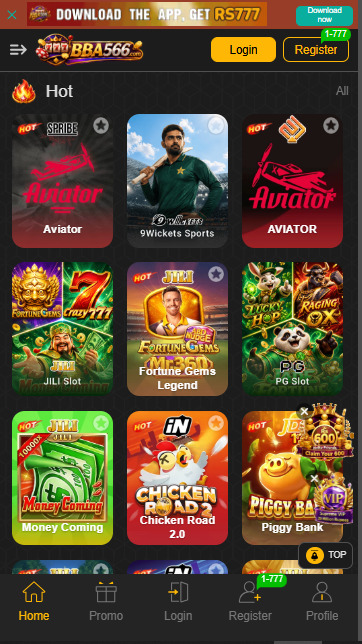Tap the outlined Register button
This screenshot has width=362, height=644.
pos(316,50)
